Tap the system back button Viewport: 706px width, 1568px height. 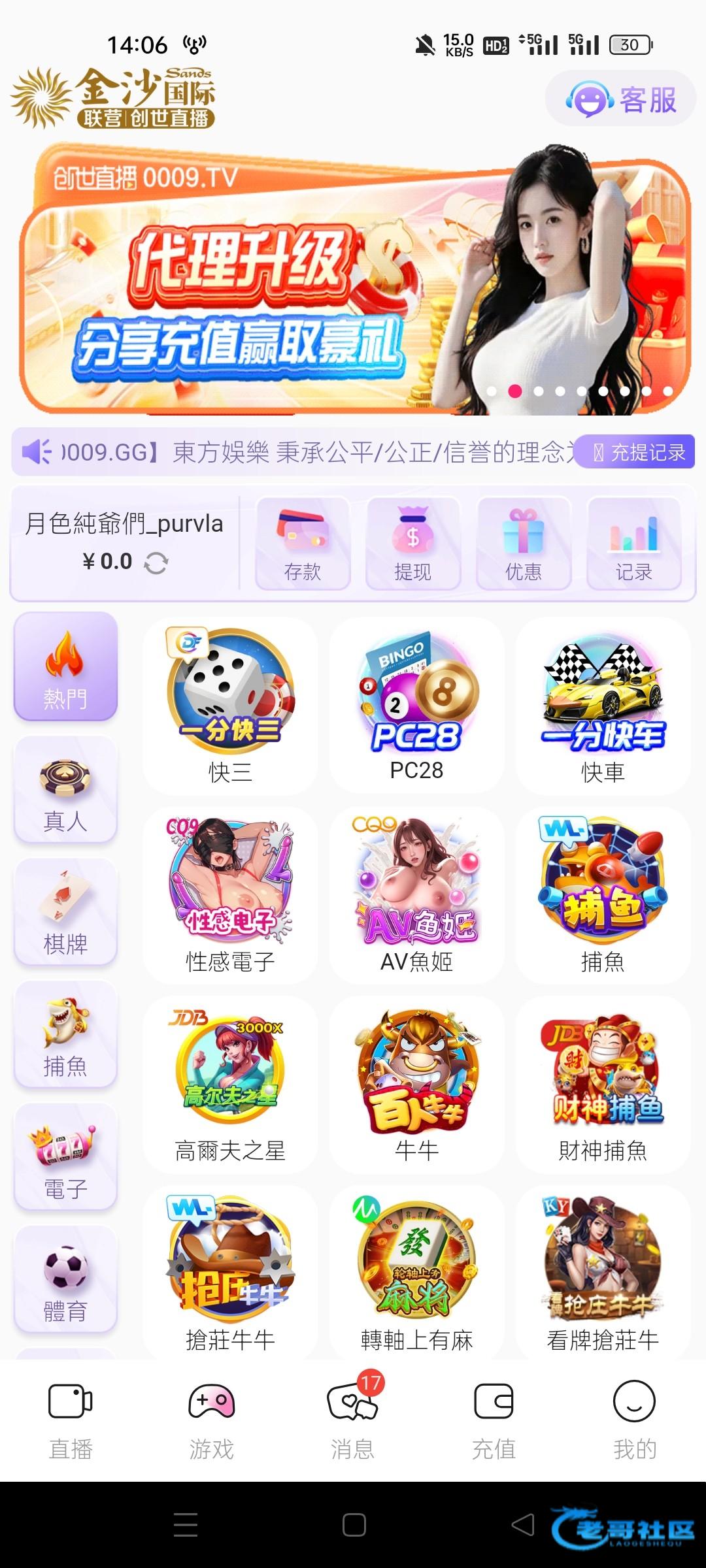tap(522, 1525)
